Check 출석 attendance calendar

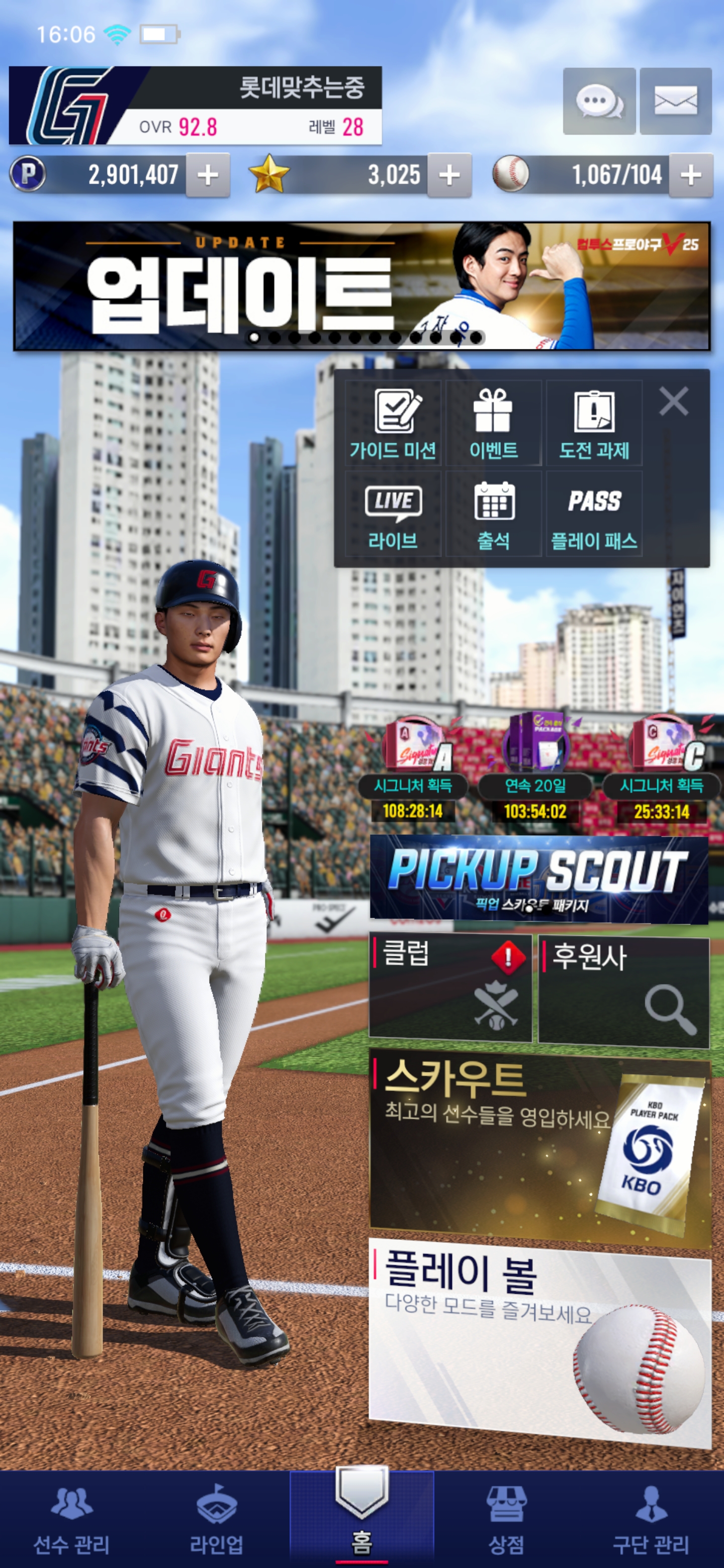point(493,514)
